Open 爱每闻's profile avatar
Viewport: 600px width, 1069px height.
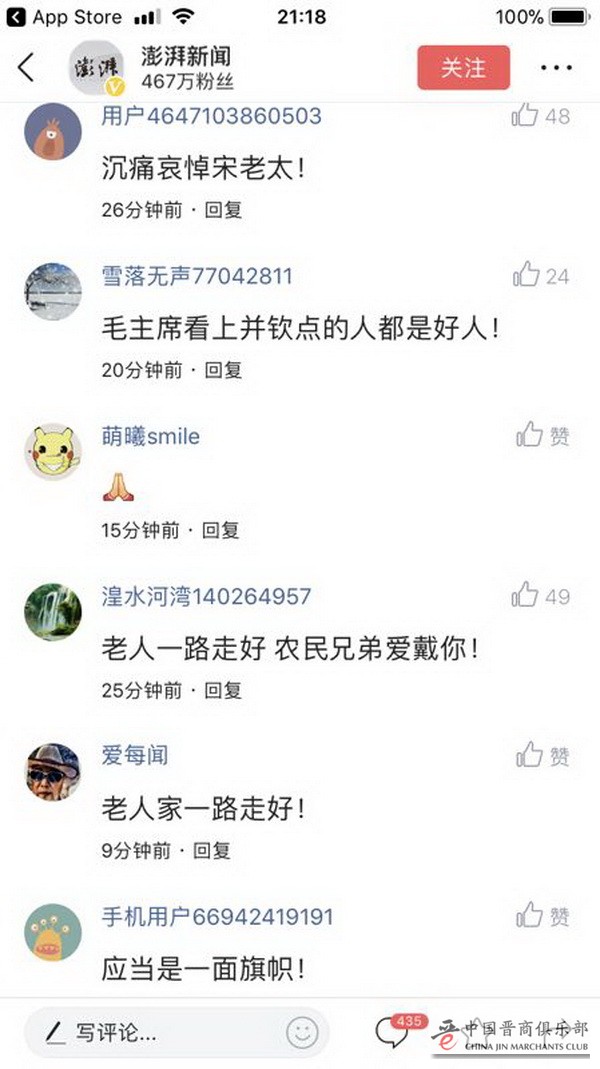[52, 771]
